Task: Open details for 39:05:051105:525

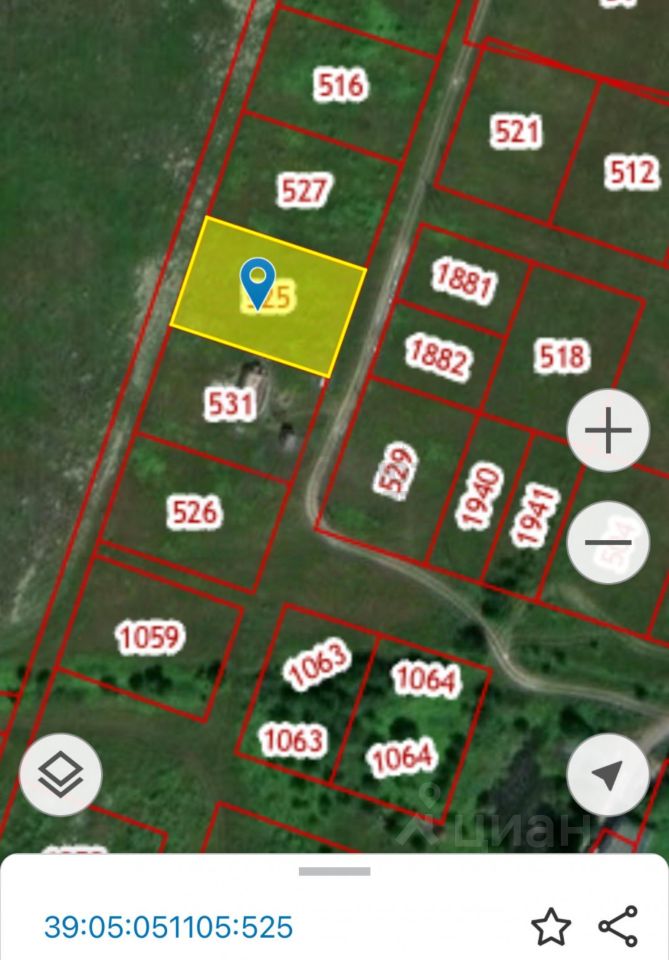Action: pos(169,927)
